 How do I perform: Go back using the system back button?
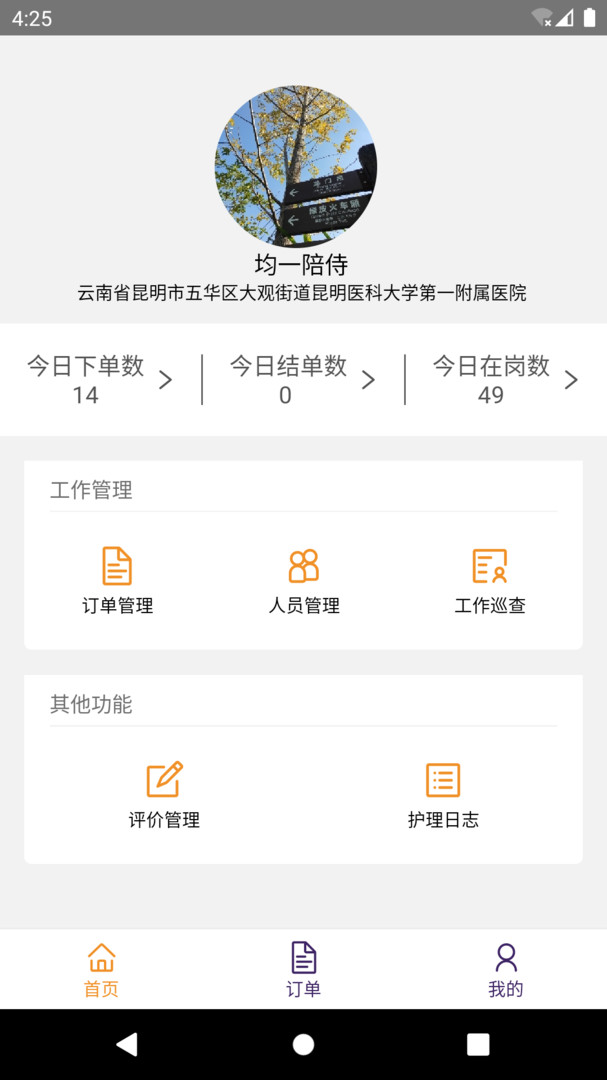127,1045
